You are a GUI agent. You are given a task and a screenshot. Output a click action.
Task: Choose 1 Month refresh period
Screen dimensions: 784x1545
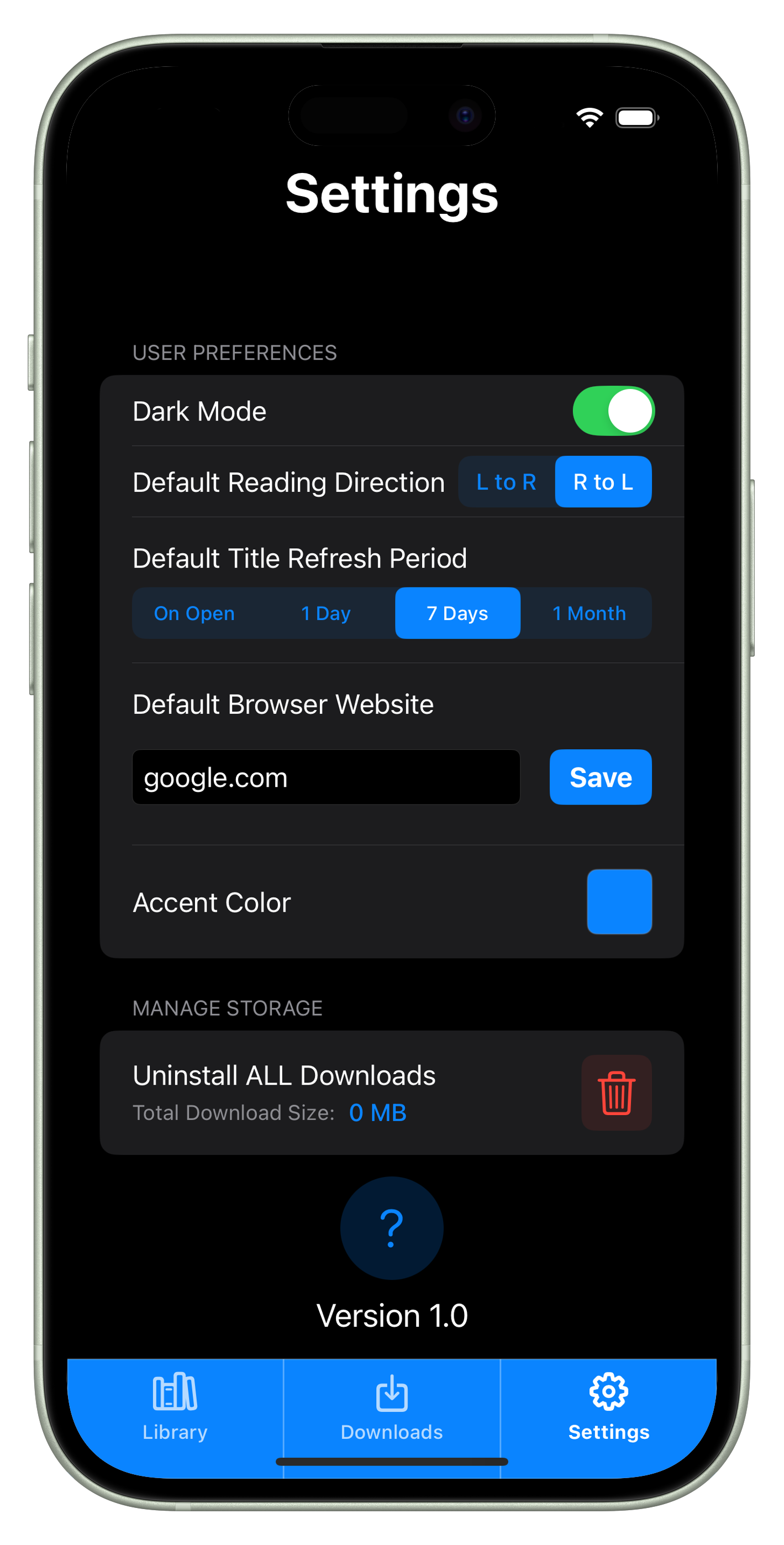coord(588,613)
